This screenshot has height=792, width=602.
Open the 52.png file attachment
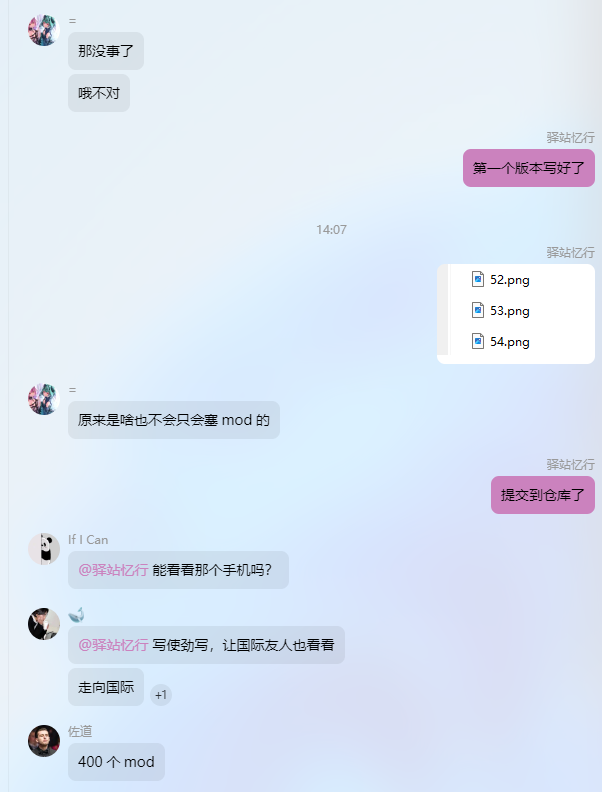coord(509,280)
